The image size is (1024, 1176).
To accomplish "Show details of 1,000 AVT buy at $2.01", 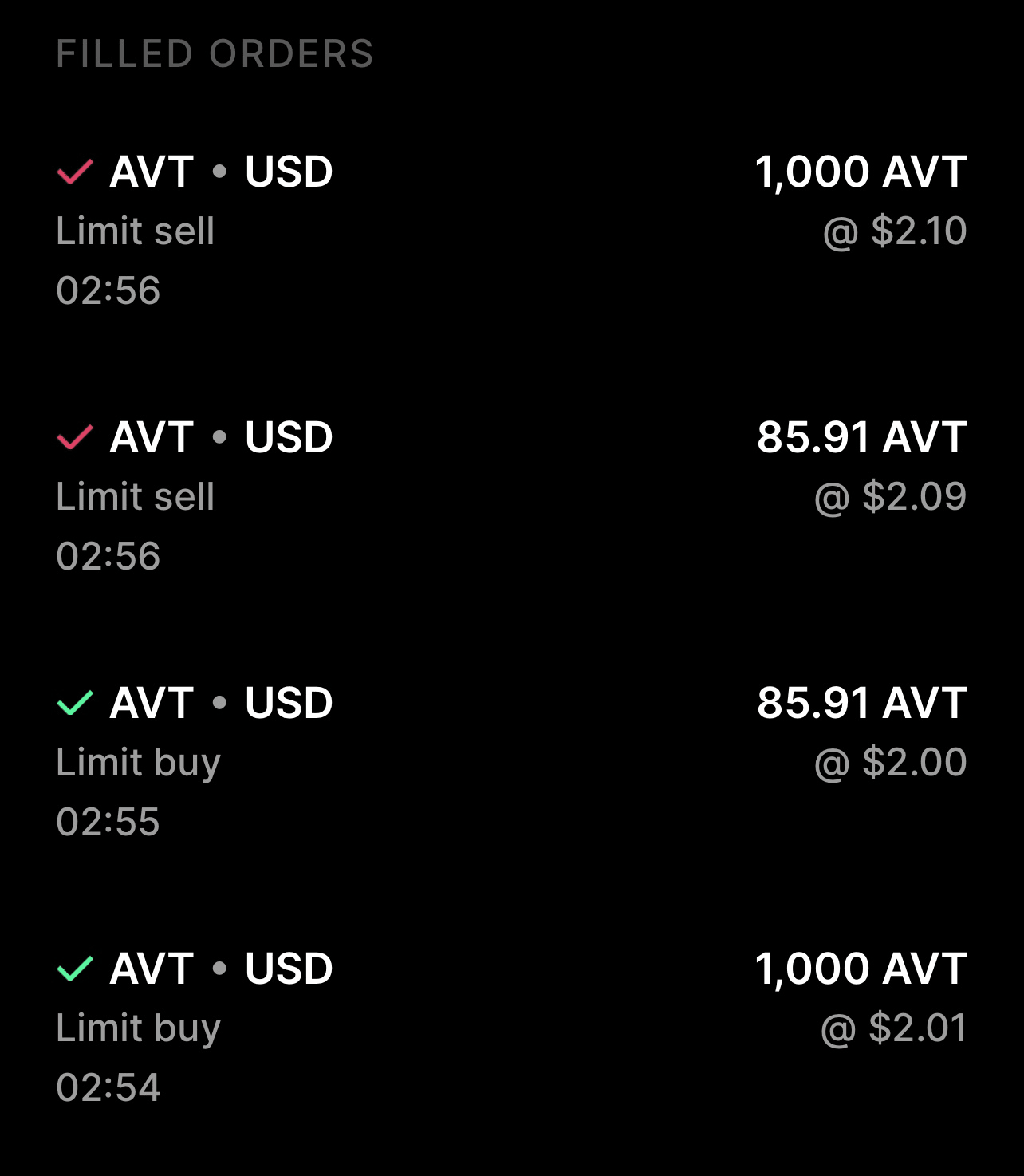I will point(510,1027).
